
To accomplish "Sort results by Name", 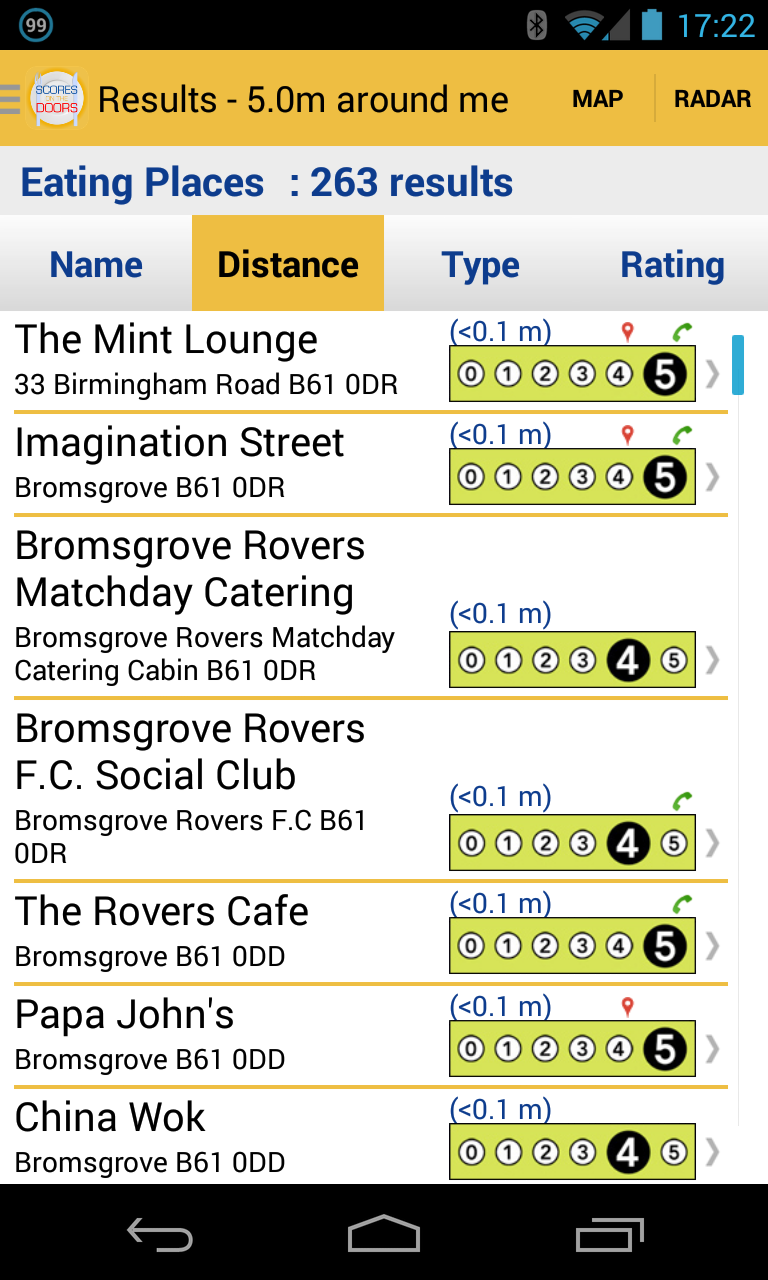I will (x=96, y=264).
